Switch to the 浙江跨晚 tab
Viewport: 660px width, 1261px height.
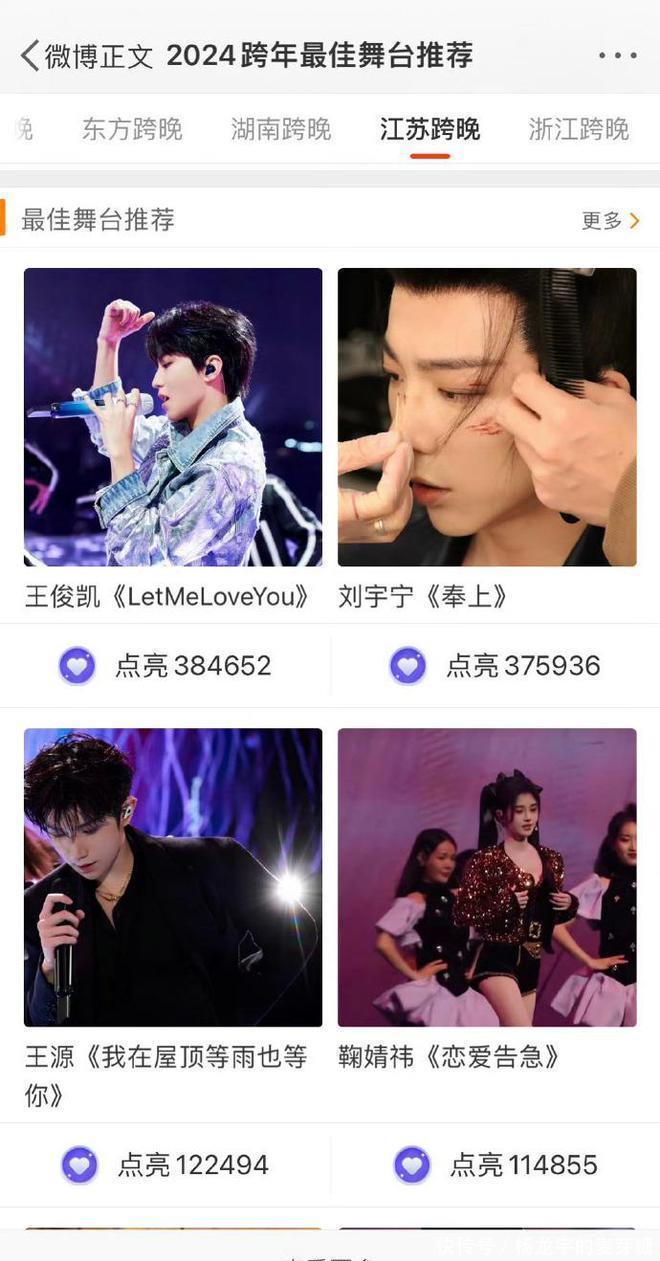(578, 129)
